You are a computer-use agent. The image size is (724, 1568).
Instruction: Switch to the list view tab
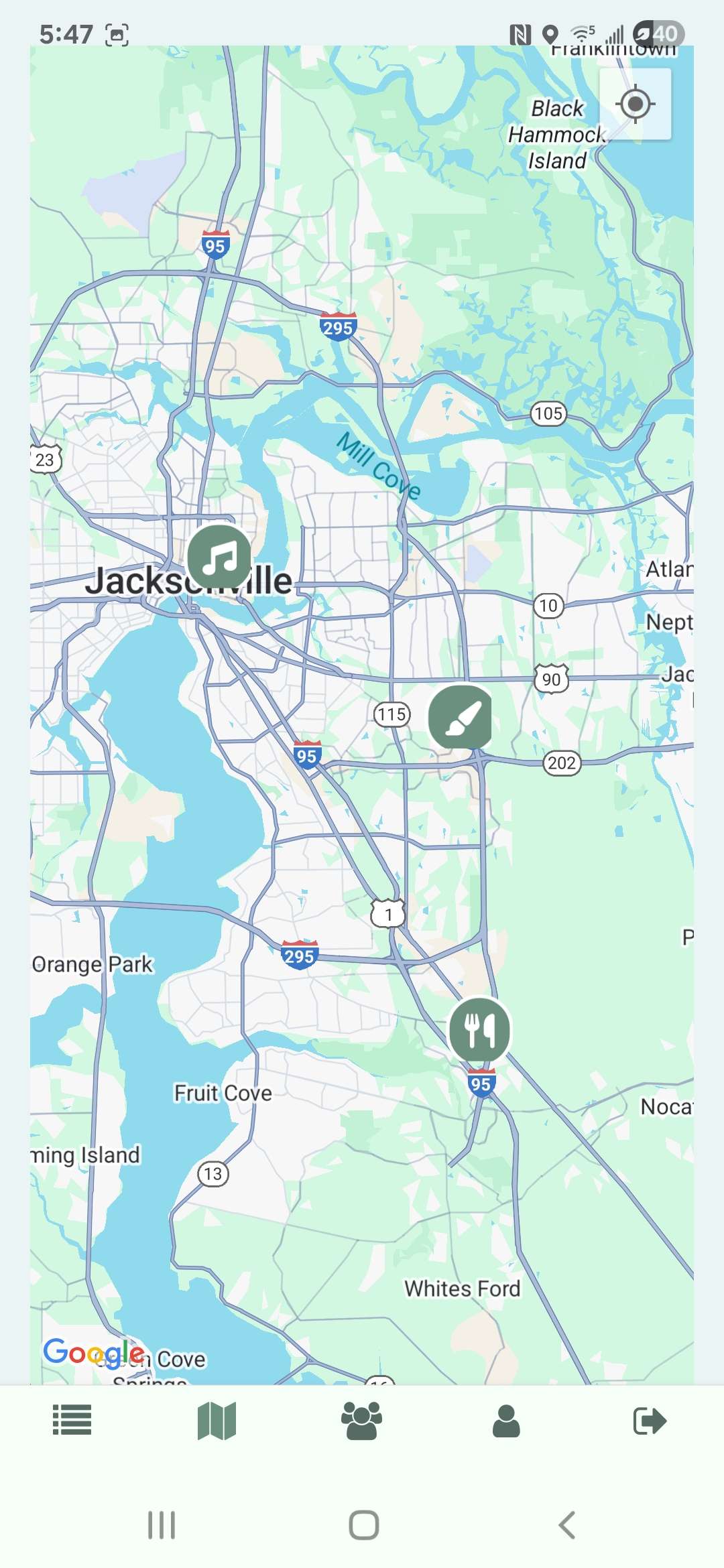pyautogui.click(x=72, y=1421)
